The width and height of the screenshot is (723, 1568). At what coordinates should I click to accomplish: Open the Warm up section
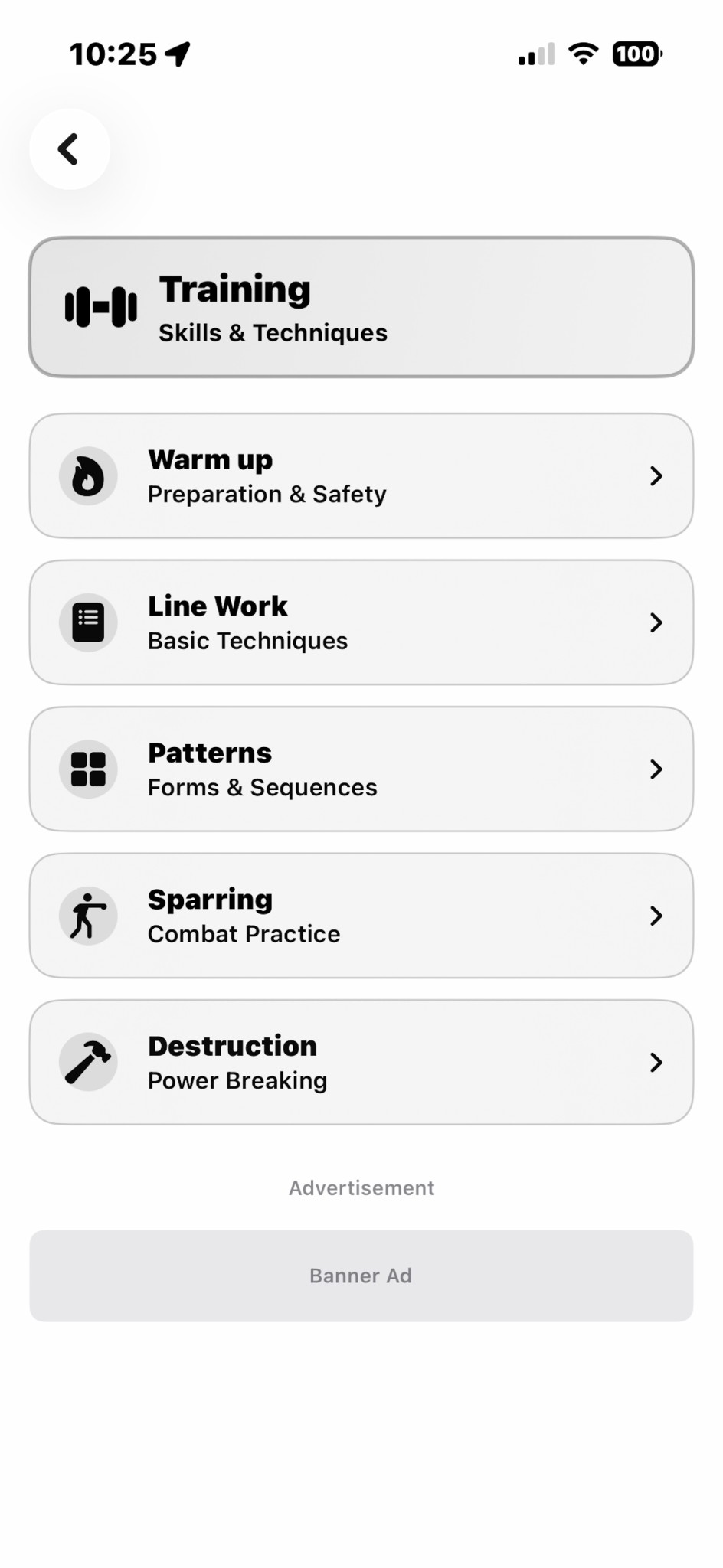click(361, 475)
